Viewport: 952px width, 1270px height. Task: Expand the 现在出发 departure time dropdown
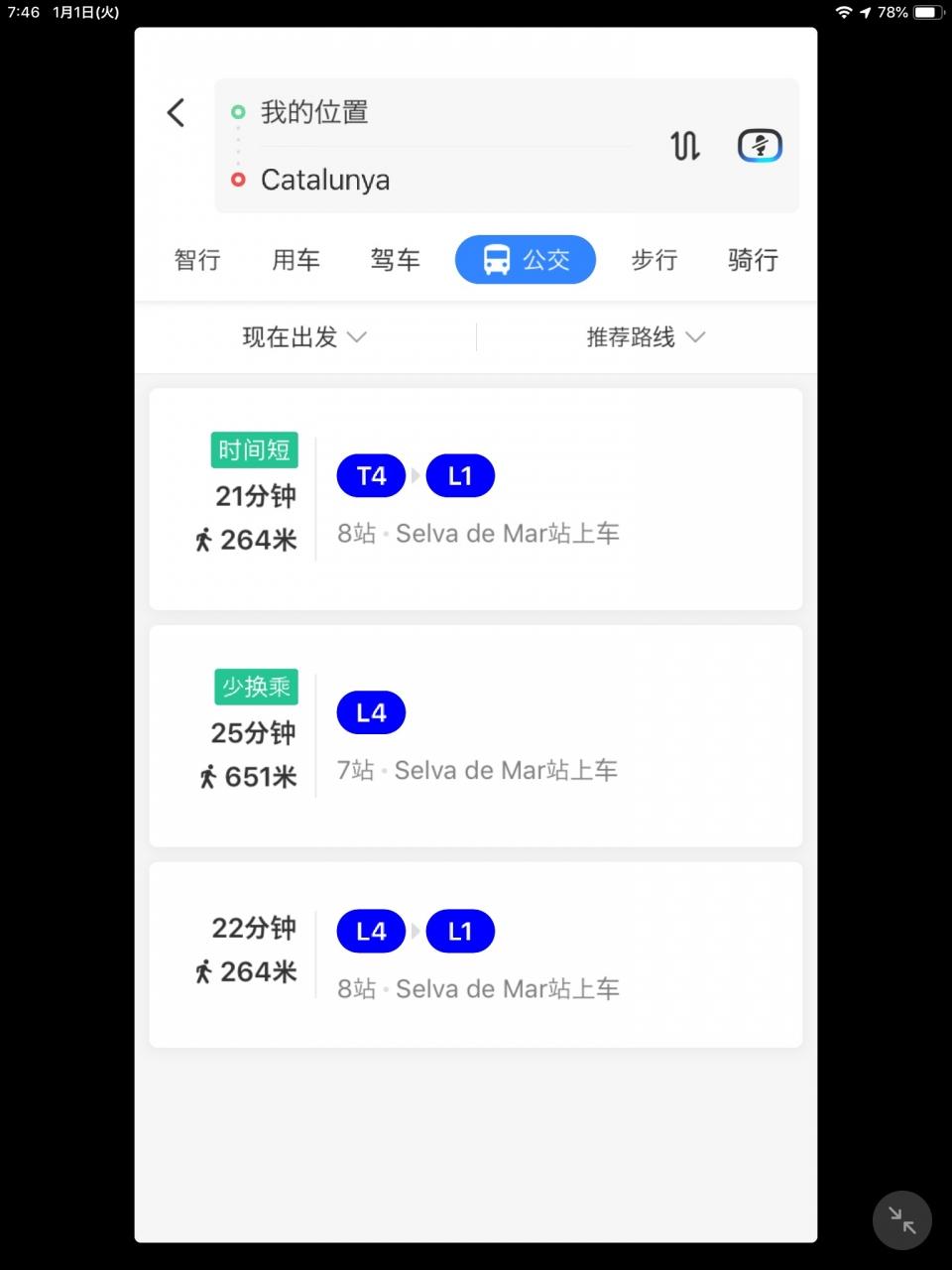(x=304, y=337)
